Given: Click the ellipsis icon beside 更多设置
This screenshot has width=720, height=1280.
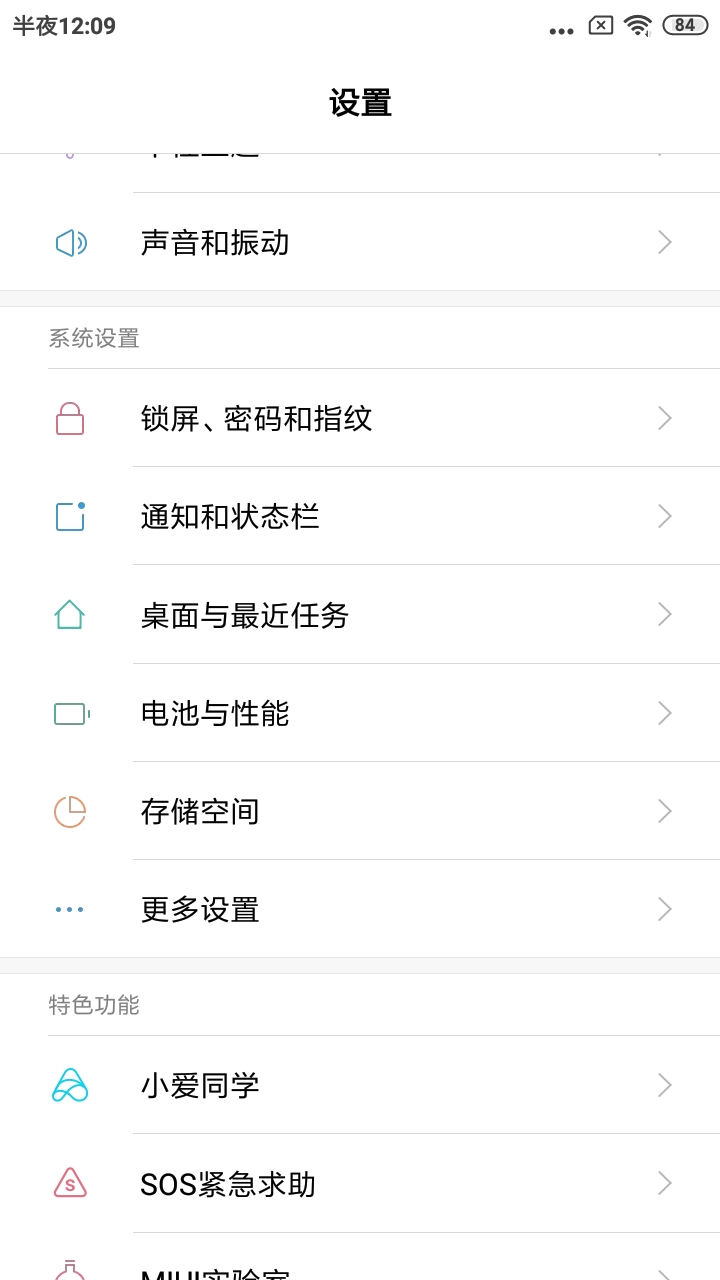Looking at the screenshot, I should [68, 909].
